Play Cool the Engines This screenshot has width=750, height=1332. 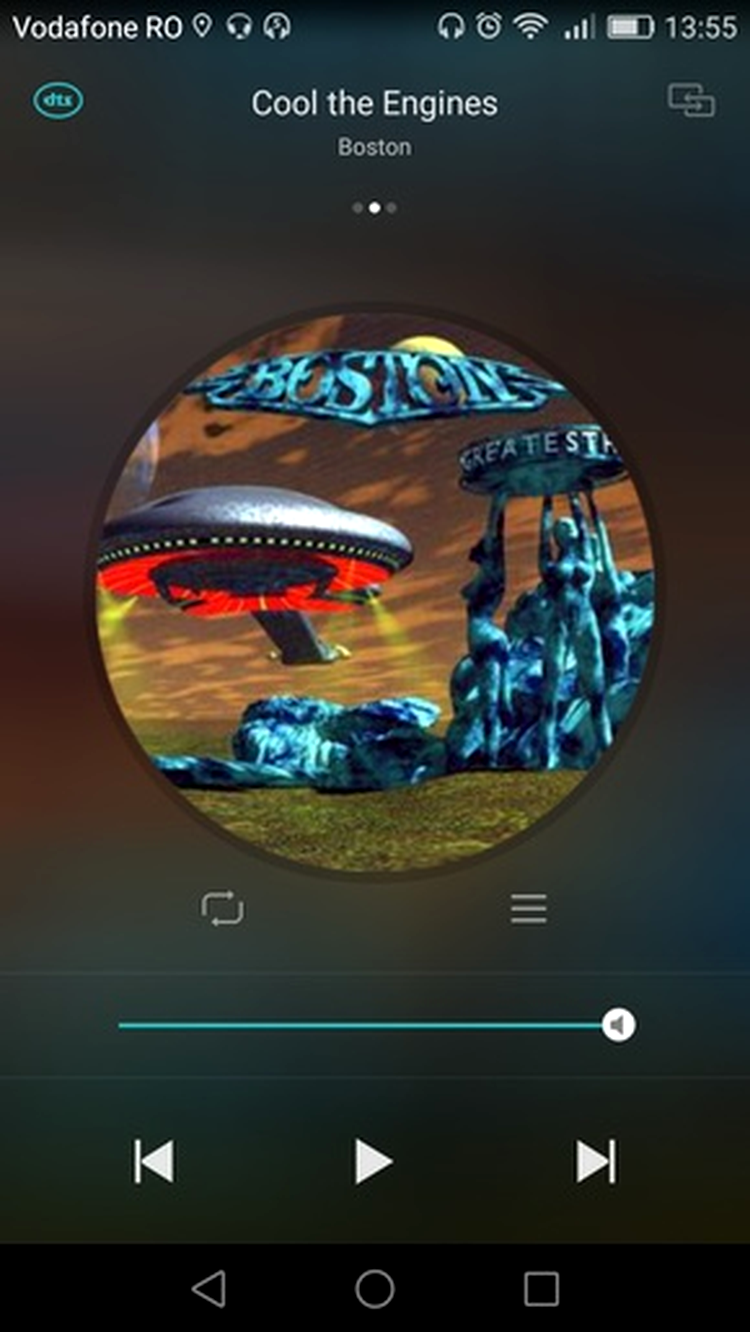374,1162
